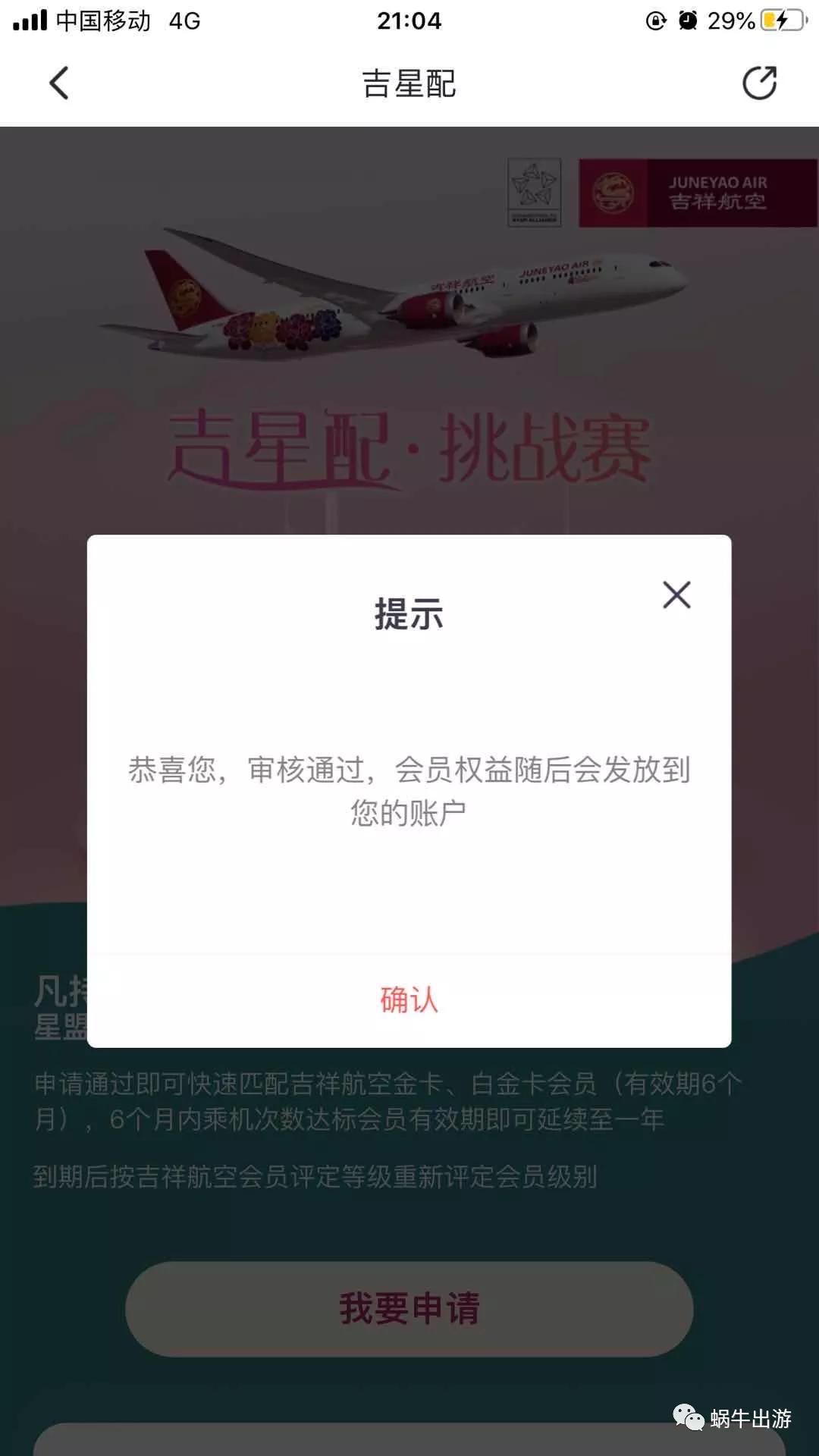Viewport: 819px width, 1456px height.
Task: Tap the alarm clock icon in status bar
Action: click(x=686, y=20)
